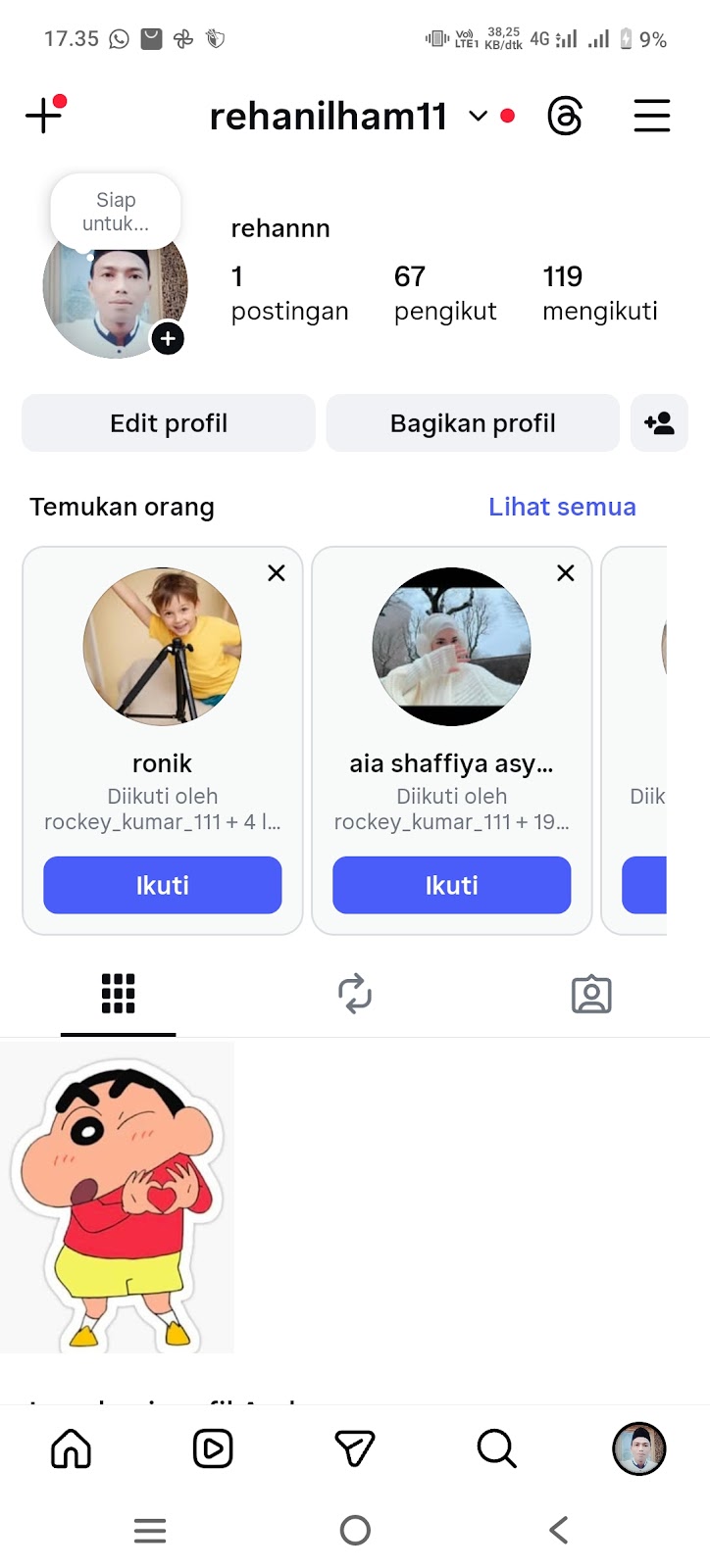Open the Reels tab
This screenshot has width=710, height=1568.
(213, 1448)
